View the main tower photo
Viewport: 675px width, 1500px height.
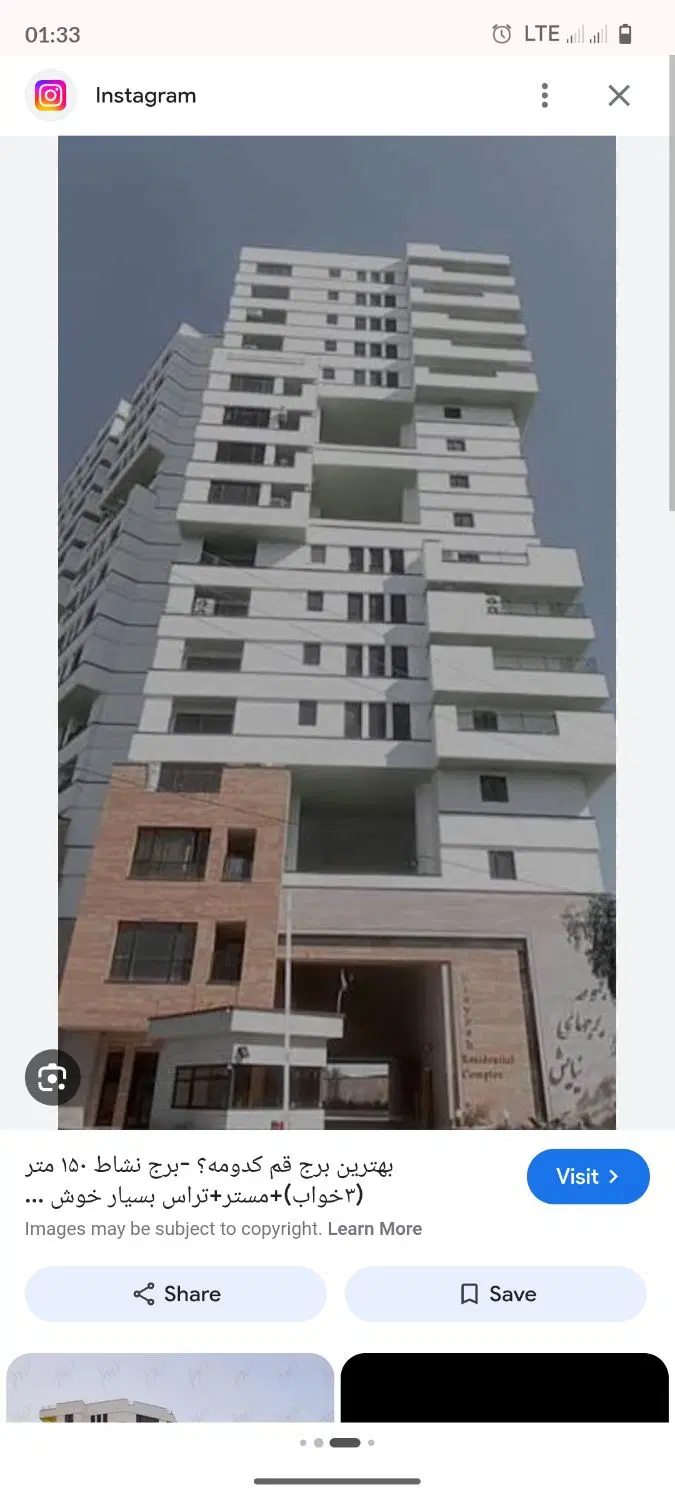pyautogui.click(x=337, y=633)
